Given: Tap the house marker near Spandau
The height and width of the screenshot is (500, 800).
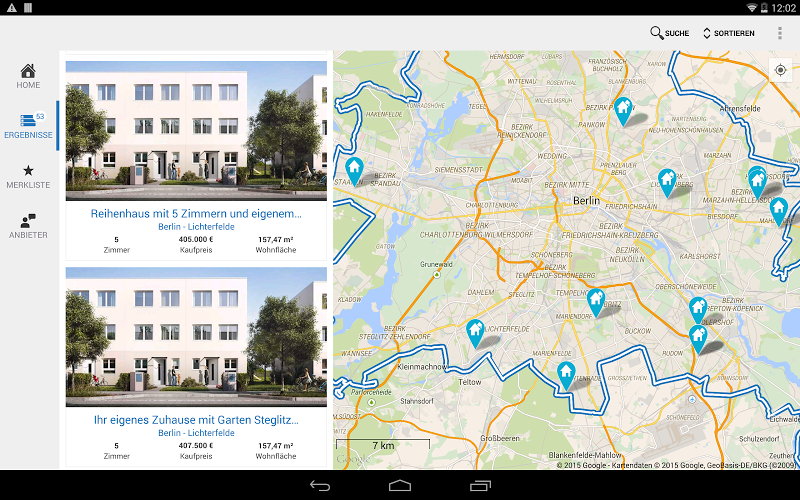Looking at the screenshot, I should (x=352, y=169).
